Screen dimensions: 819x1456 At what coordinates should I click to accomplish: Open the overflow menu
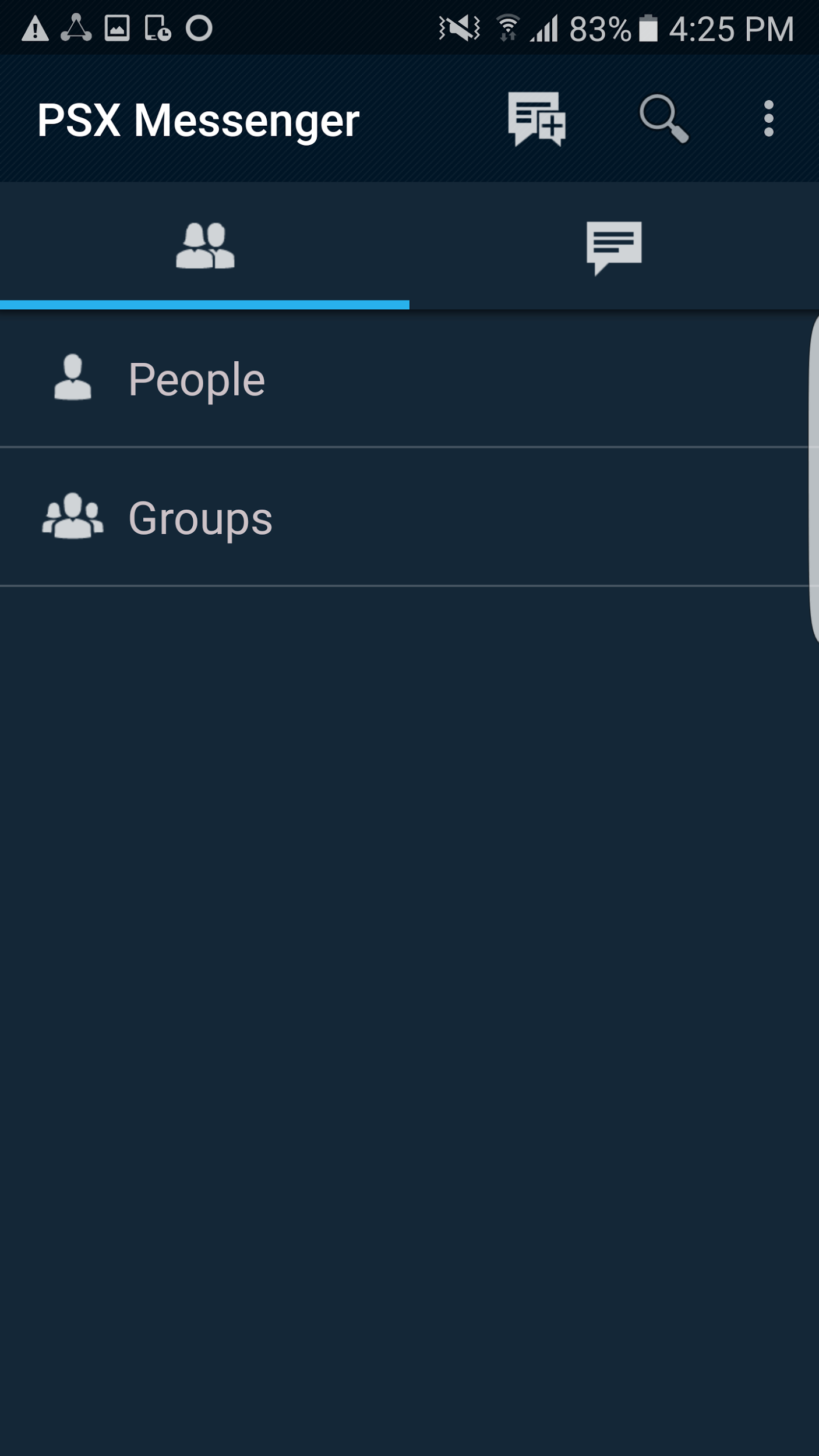[768, 119]
